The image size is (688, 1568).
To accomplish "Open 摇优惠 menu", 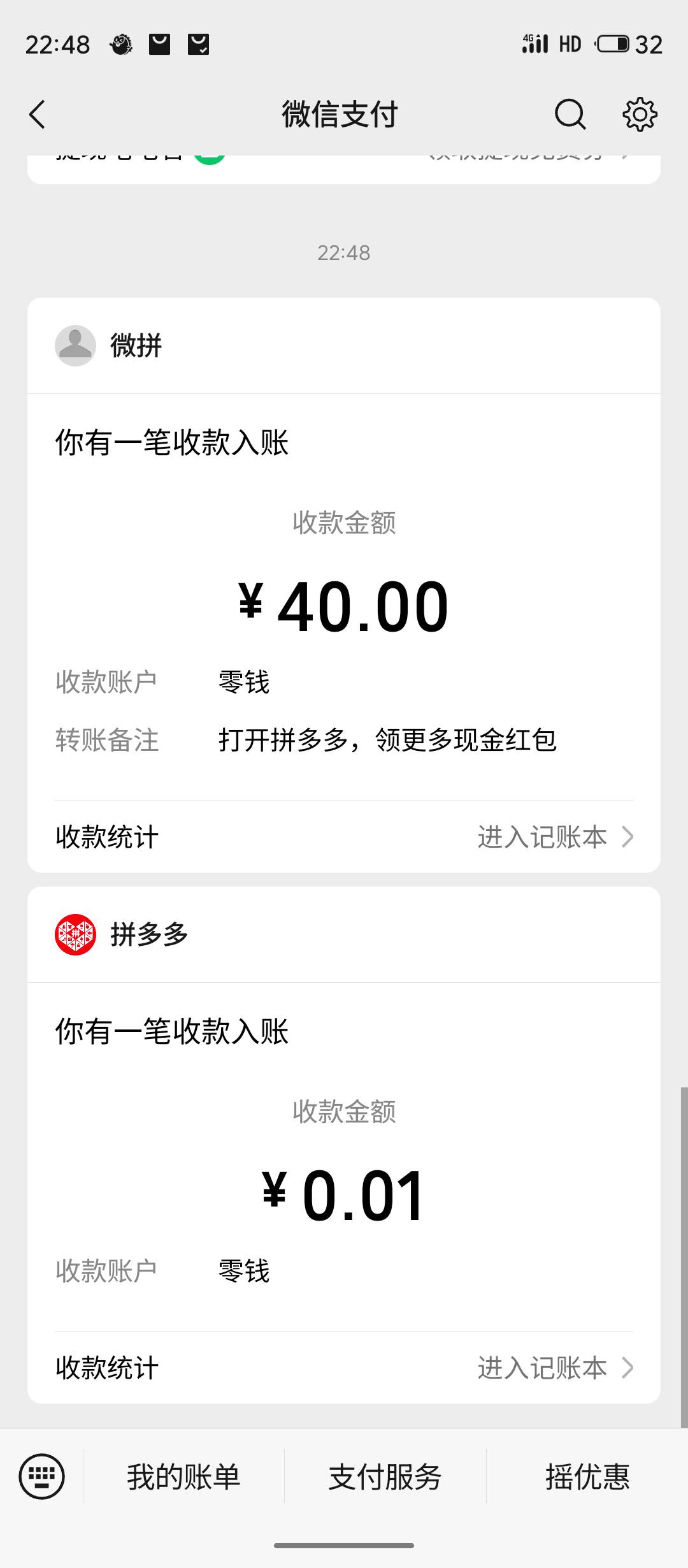I will coord(587,1477).
